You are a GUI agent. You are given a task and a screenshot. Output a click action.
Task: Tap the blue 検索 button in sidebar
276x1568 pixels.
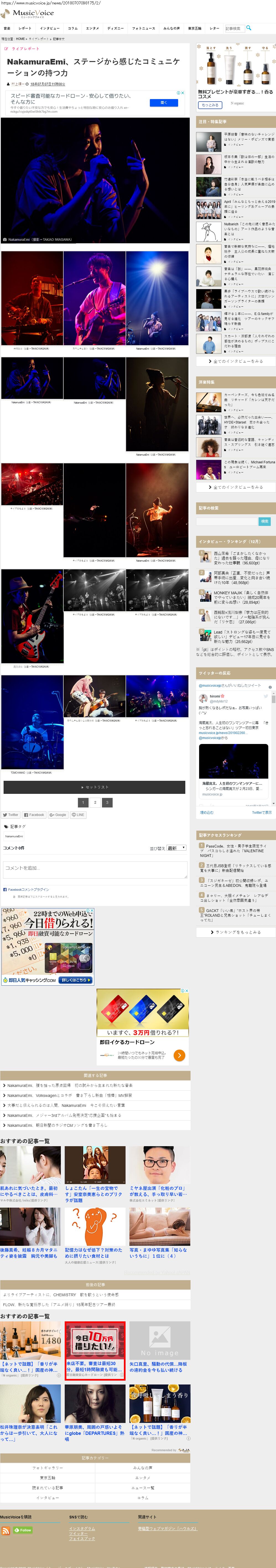click(x=264, y=521)
